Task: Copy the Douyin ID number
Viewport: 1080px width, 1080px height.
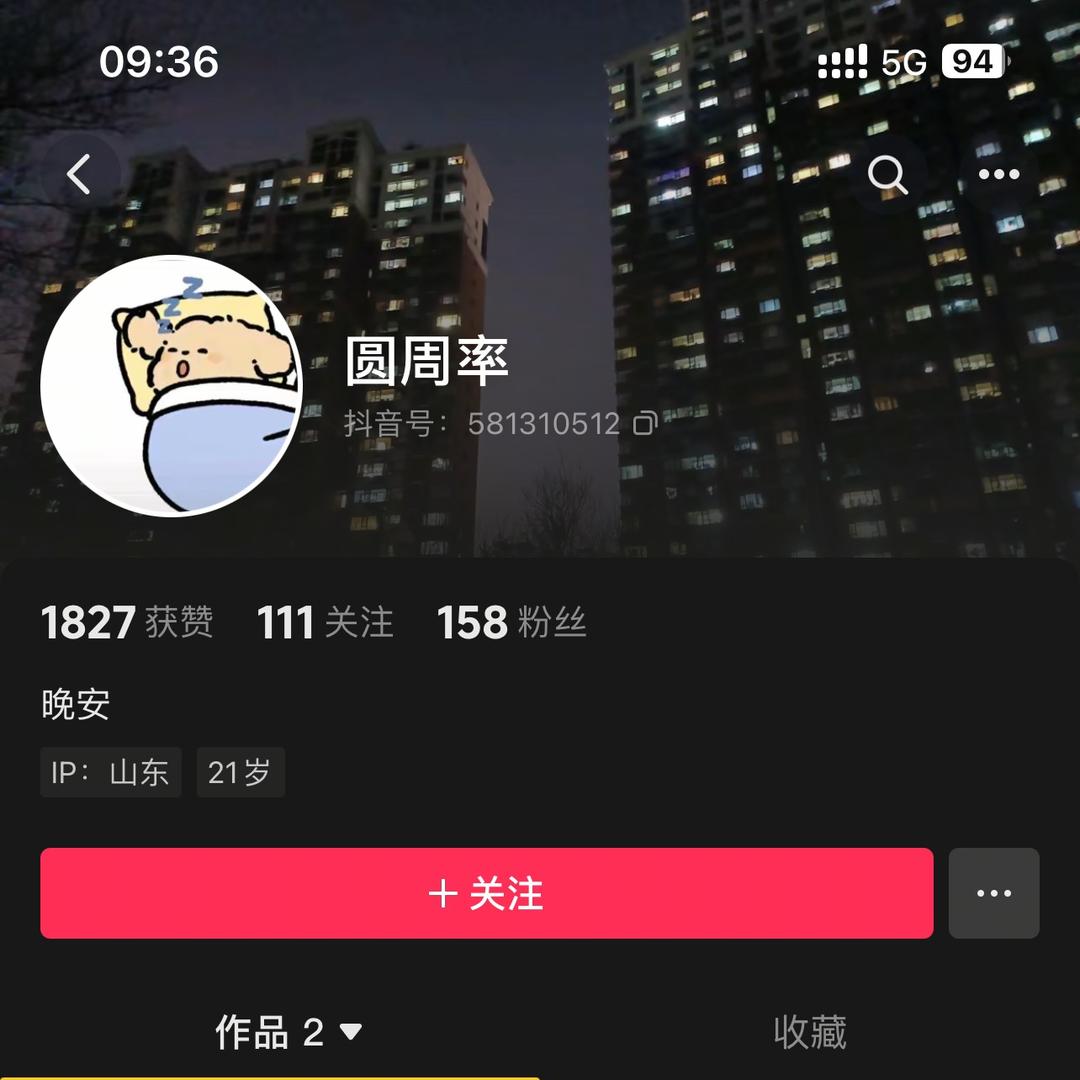Action: (x=645, y=423)
